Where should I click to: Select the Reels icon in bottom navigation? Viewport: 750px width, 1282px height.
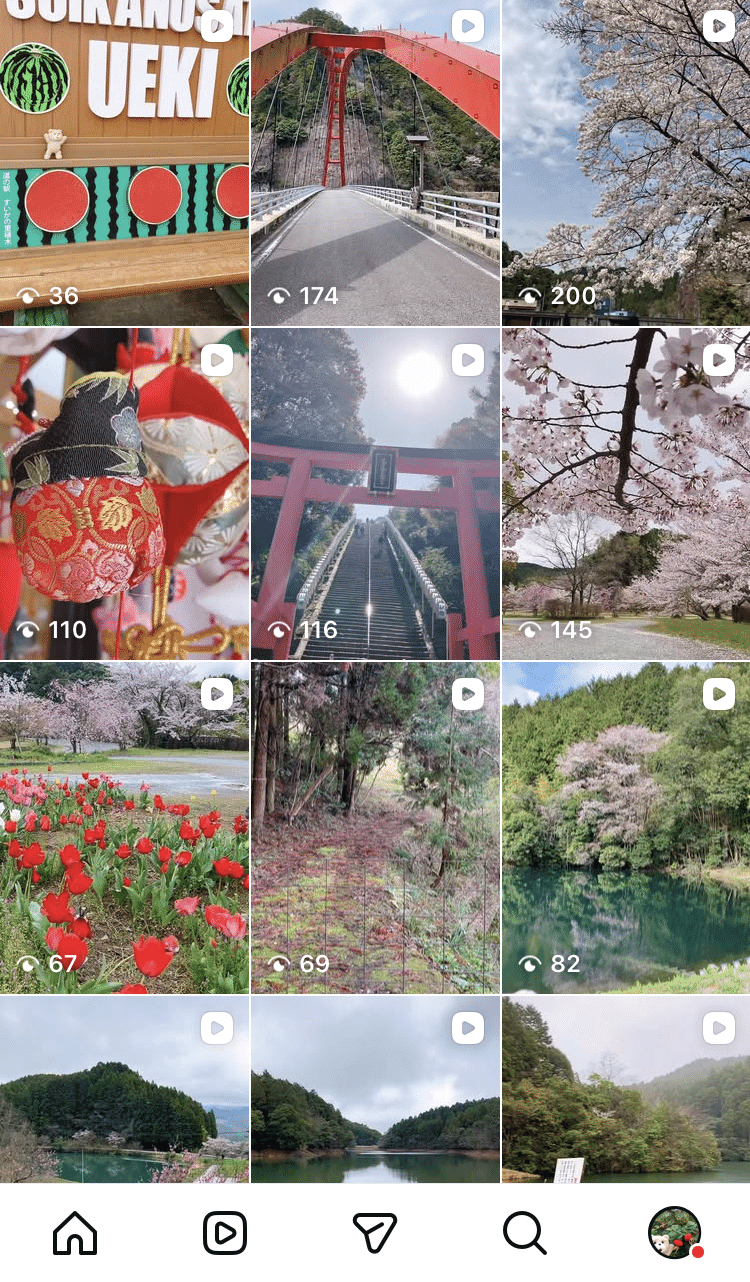[225, 1232]
